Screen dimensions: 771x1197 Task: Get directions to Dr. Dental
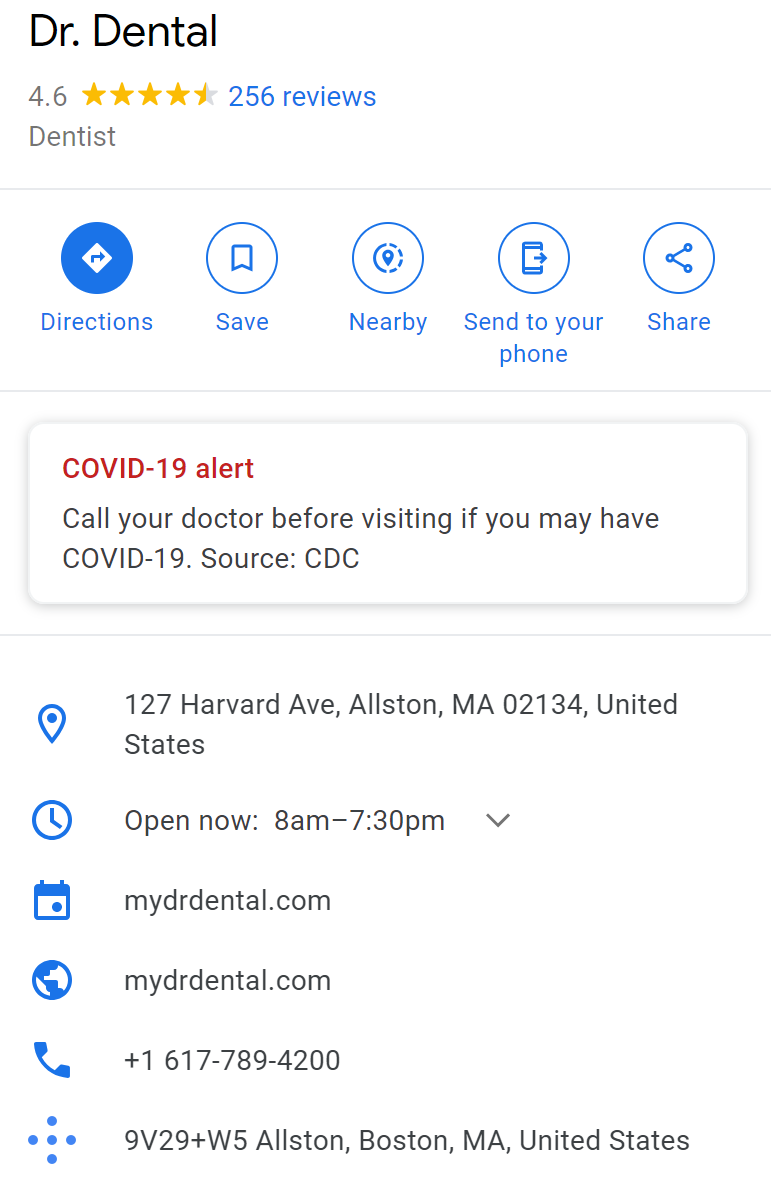point(97,259)
